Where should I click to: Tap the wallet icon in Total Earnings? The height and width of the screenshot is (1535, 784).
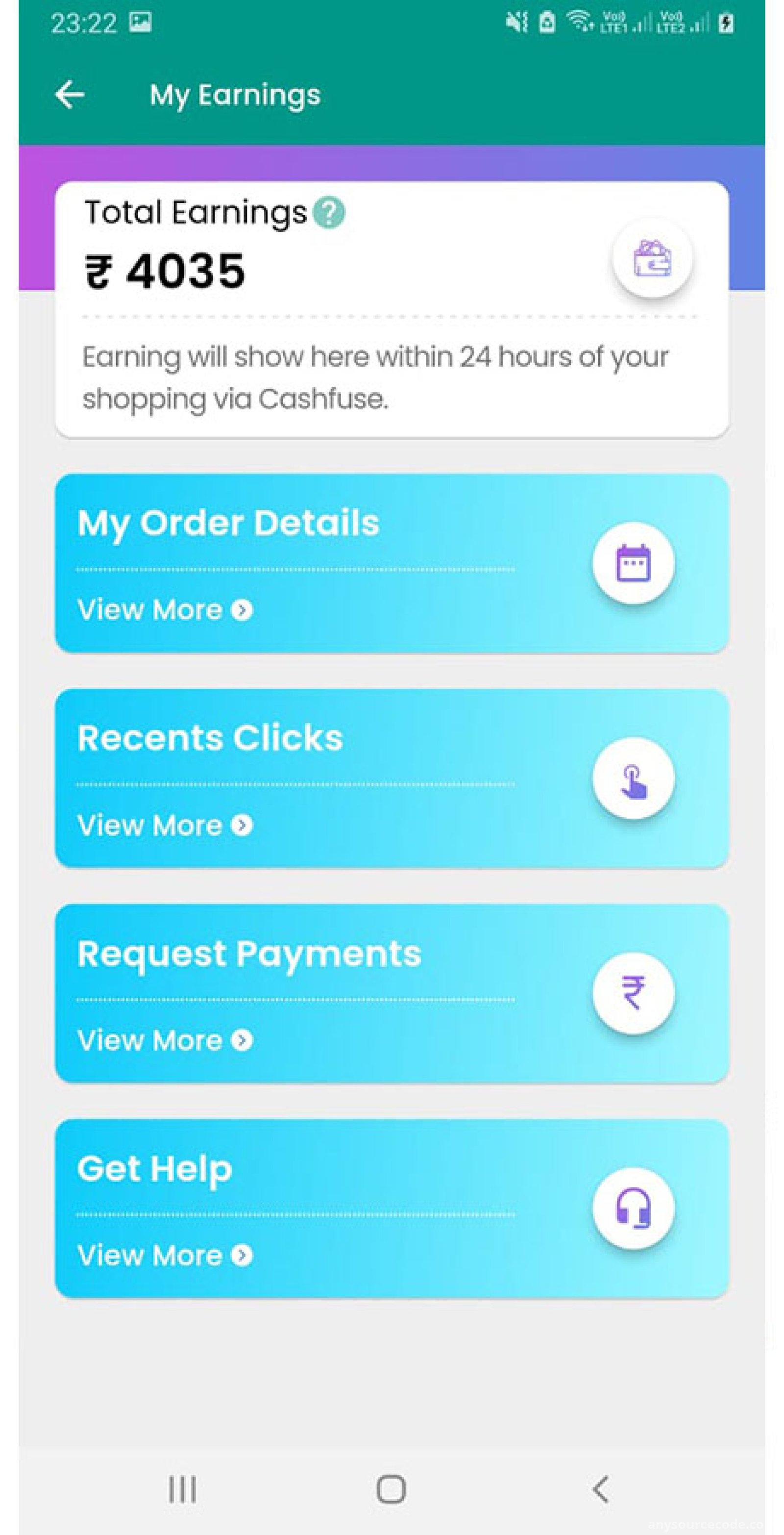652,258
